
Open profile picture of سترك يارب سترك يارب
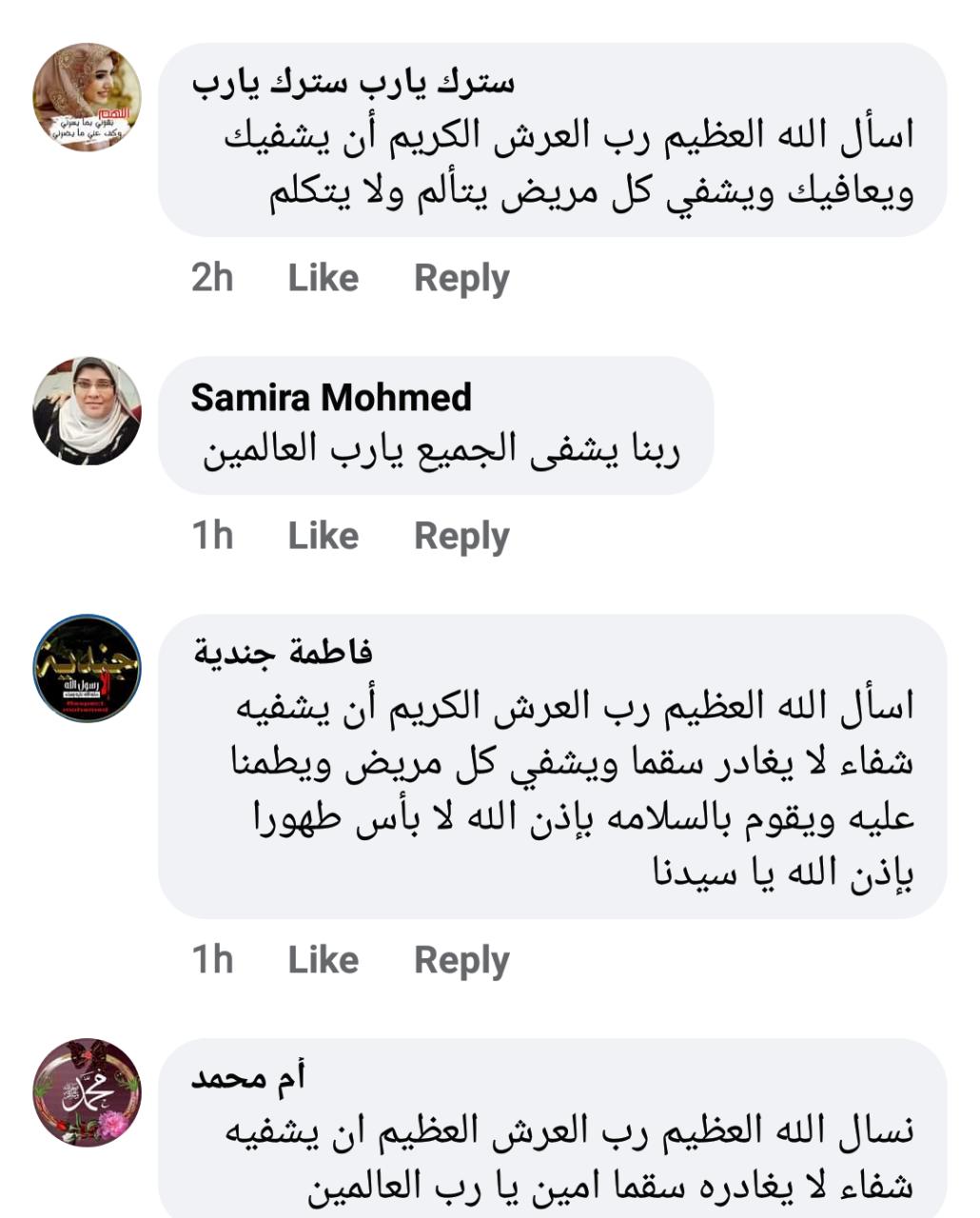tap(87, 96)
